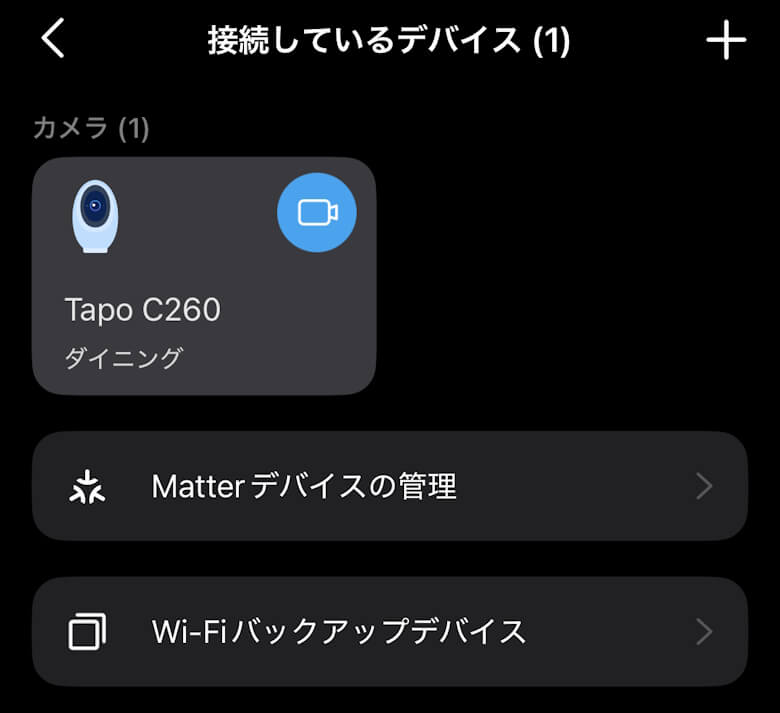Image resolution: width=780 pixels, height=713 pixels.
Task: Open Wi-Fiバックアップデバイス settings
Action: click(x=390, y=631)
